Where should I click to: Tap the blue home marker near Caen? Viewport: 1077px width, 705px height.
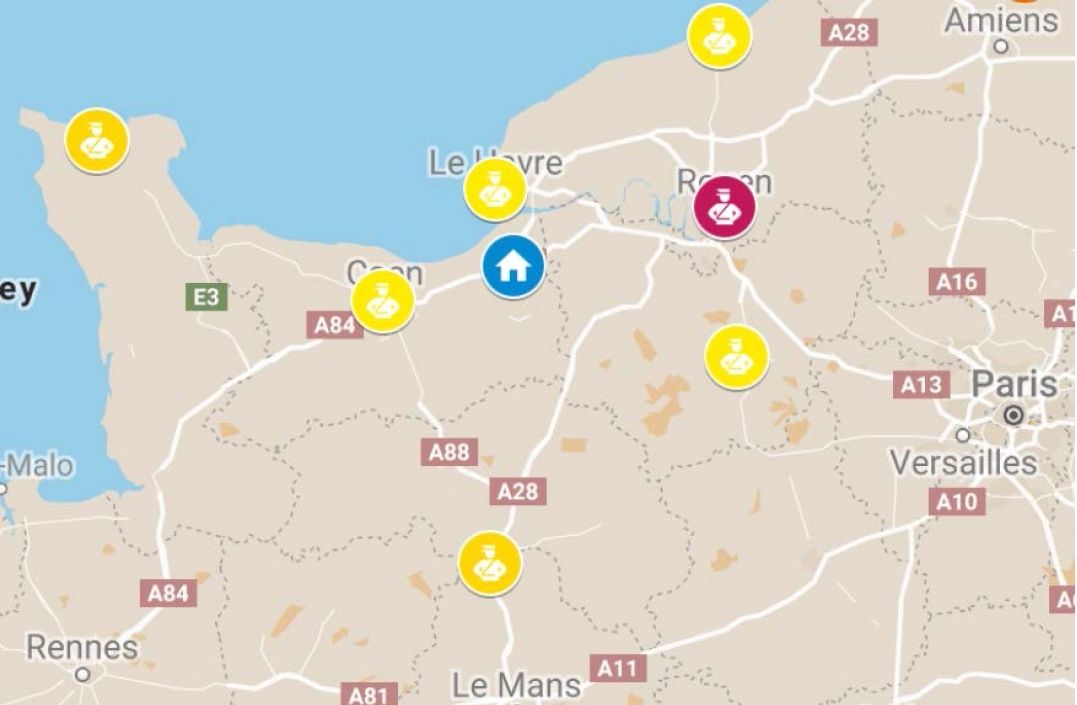[x=513, y=267]
